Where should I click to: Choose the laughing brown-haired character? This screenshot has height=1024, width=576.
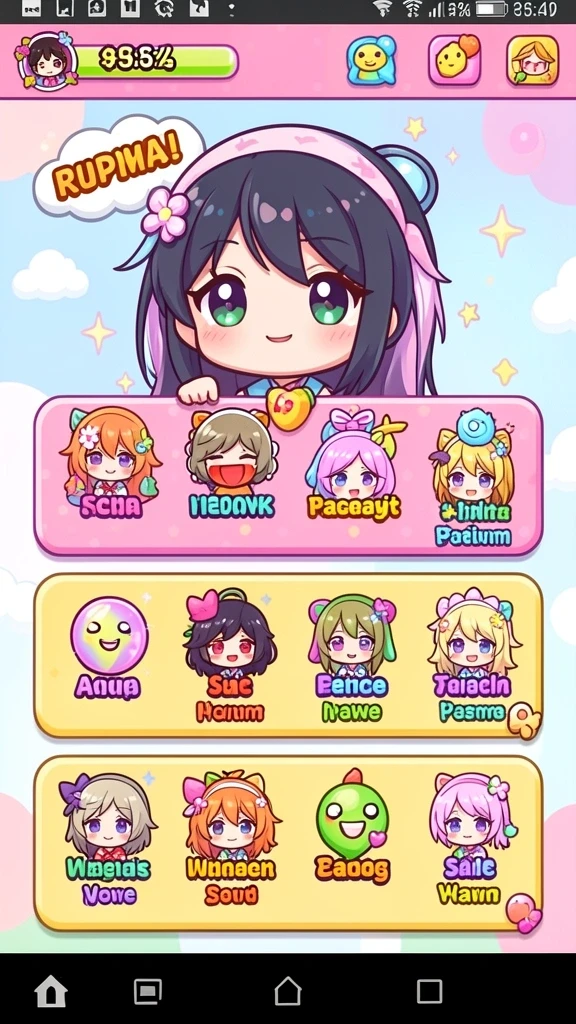[x=231, y=462]
